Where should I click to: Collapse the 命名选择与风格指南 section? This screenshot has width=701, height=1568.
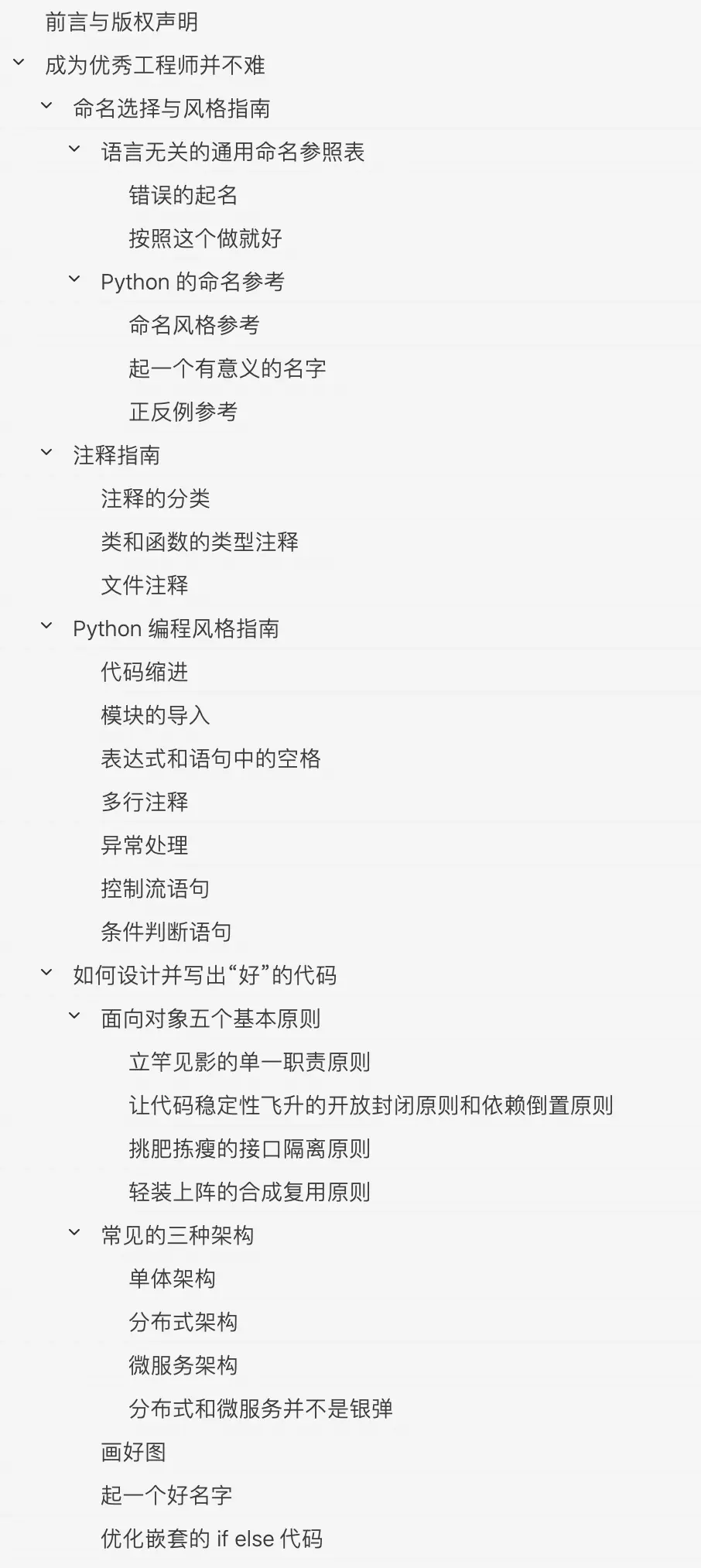coord(47,106)
